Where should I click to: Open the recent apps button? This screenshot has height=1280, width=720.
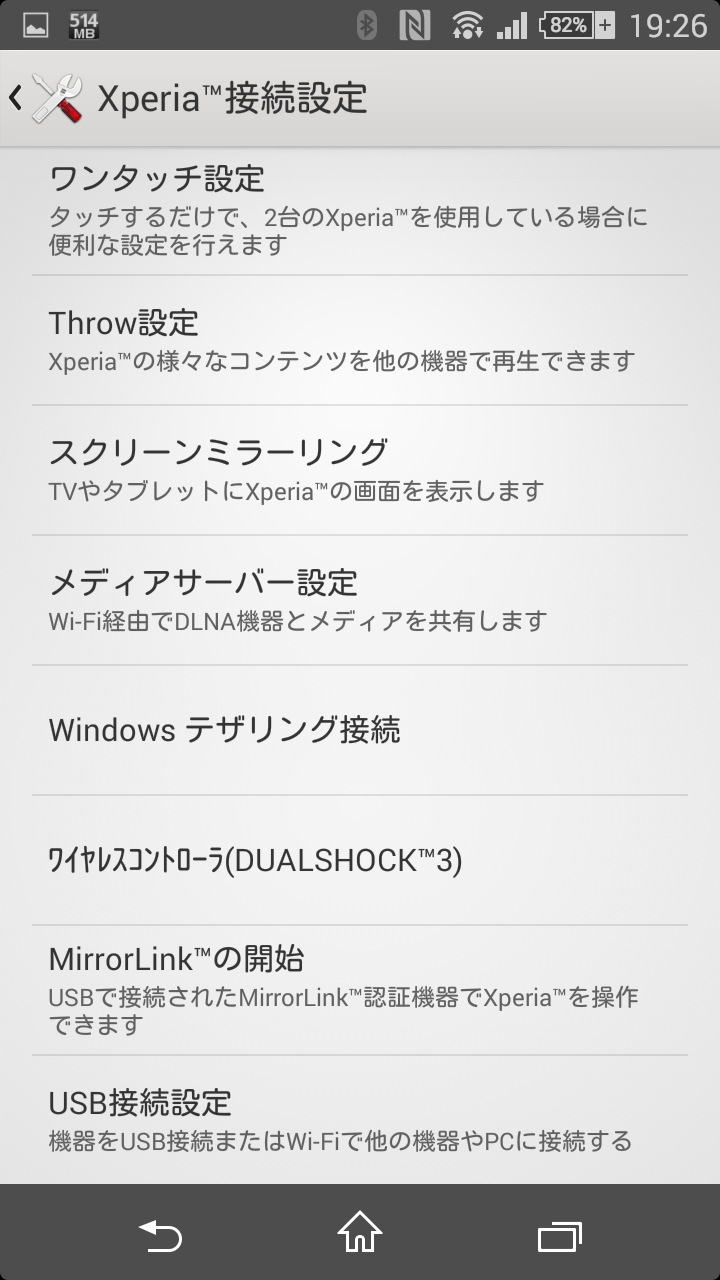(559, 1236)
